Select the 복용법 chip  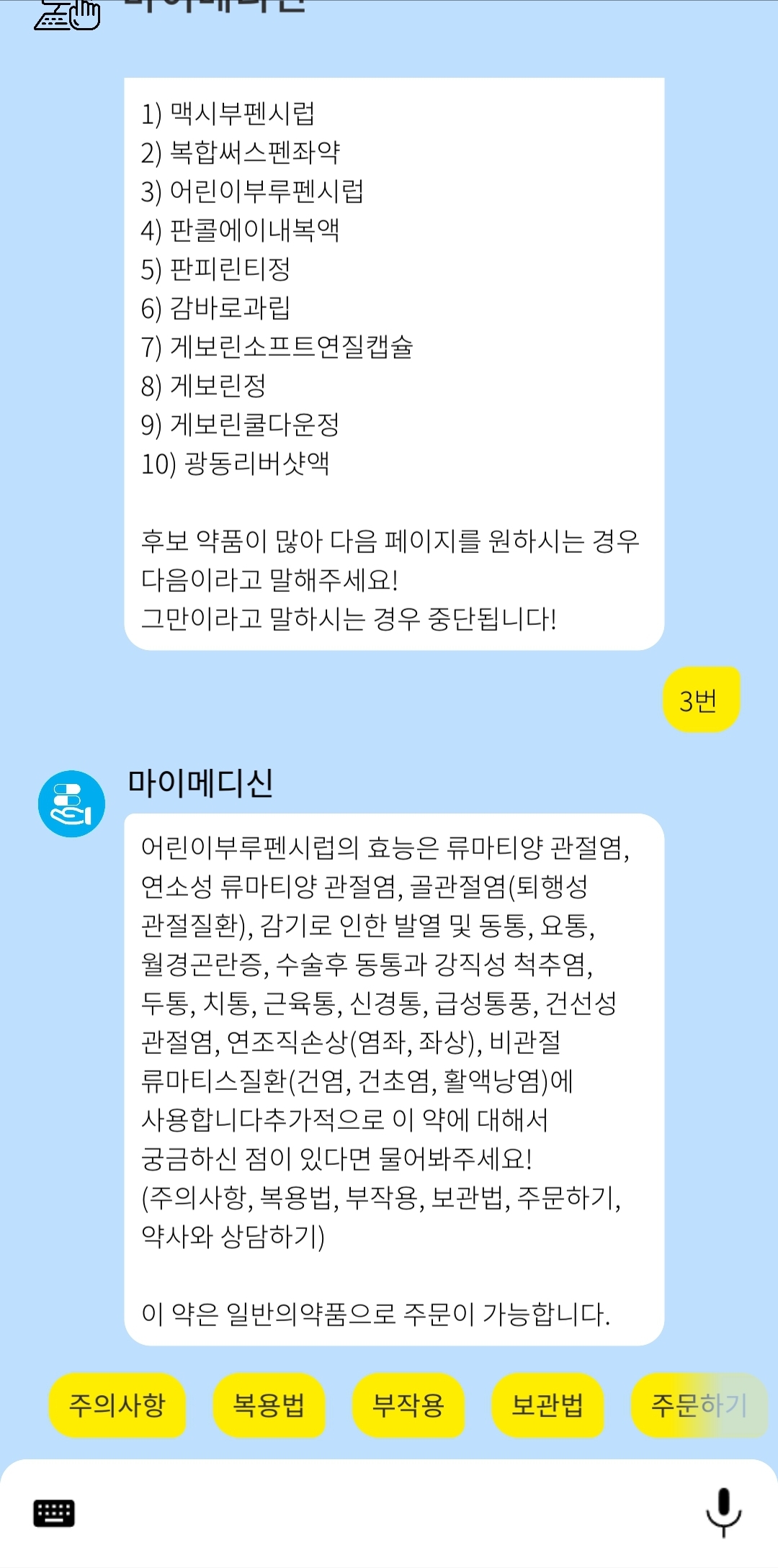click(269, 1405)
